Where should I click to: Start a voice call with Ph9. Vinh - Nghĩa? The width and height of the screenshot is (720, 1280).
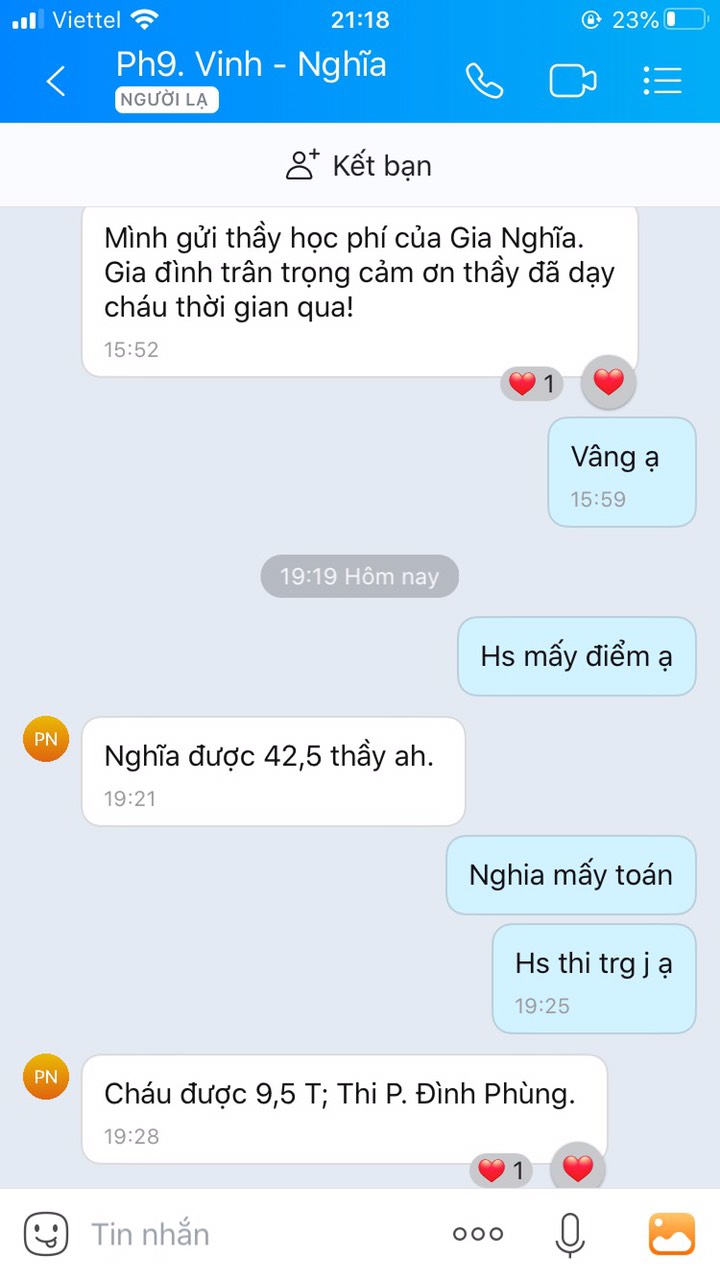486,79
